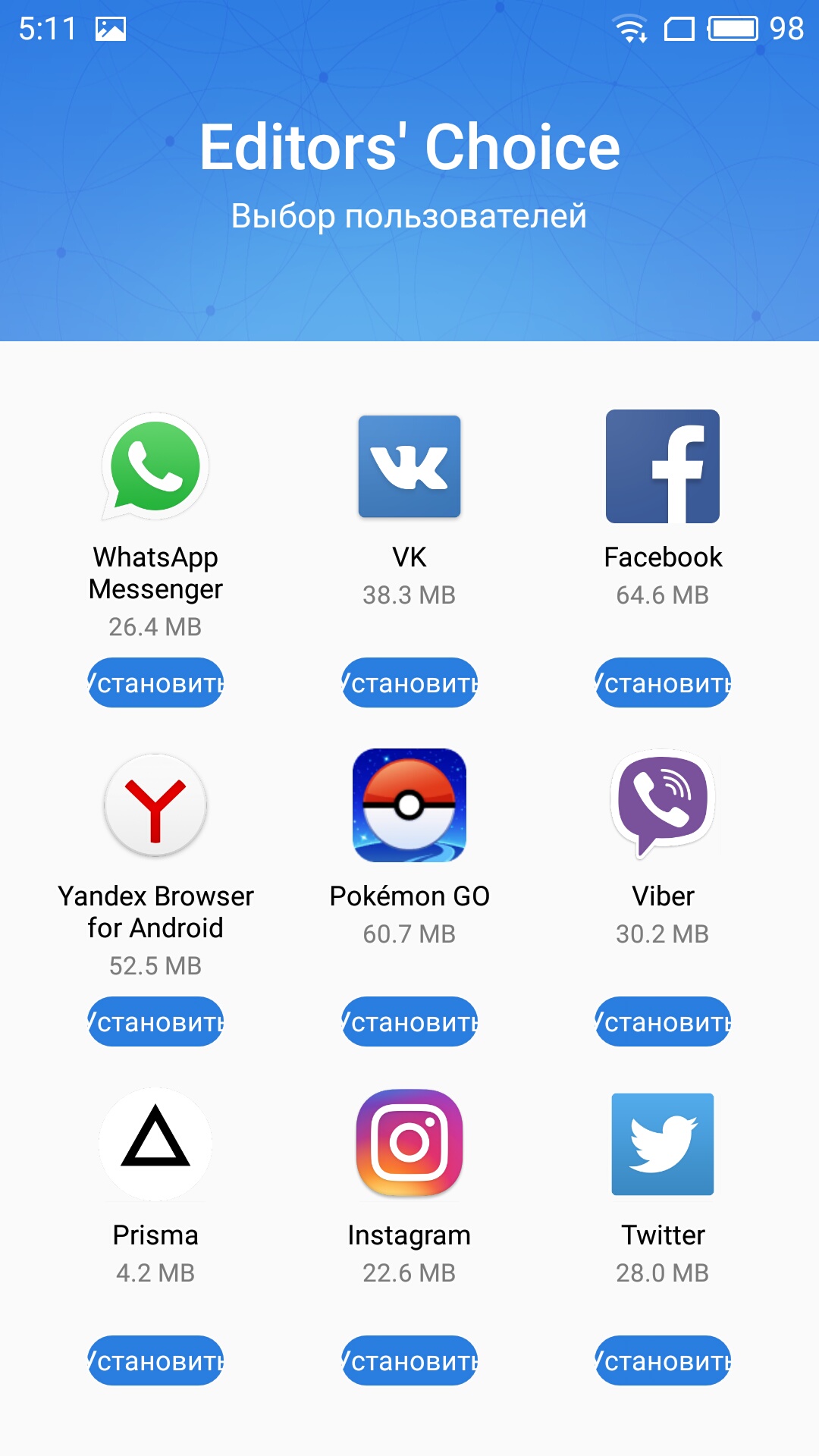
Task: Tap Установить under Viber
Action: click(x=663, y=1021)
